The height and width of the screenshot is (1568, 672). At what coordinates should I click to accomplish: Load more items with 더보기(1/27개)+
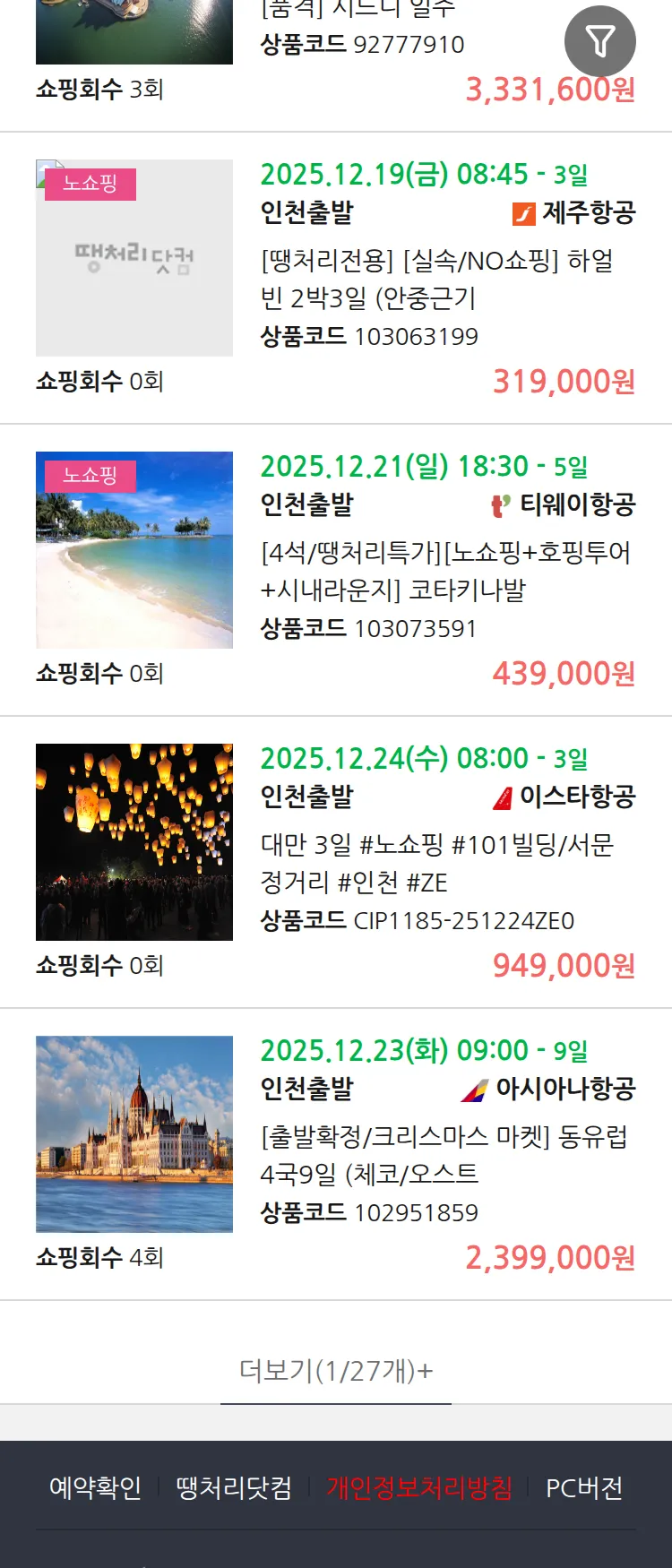pyautogui.click(x=336, y=1370)
